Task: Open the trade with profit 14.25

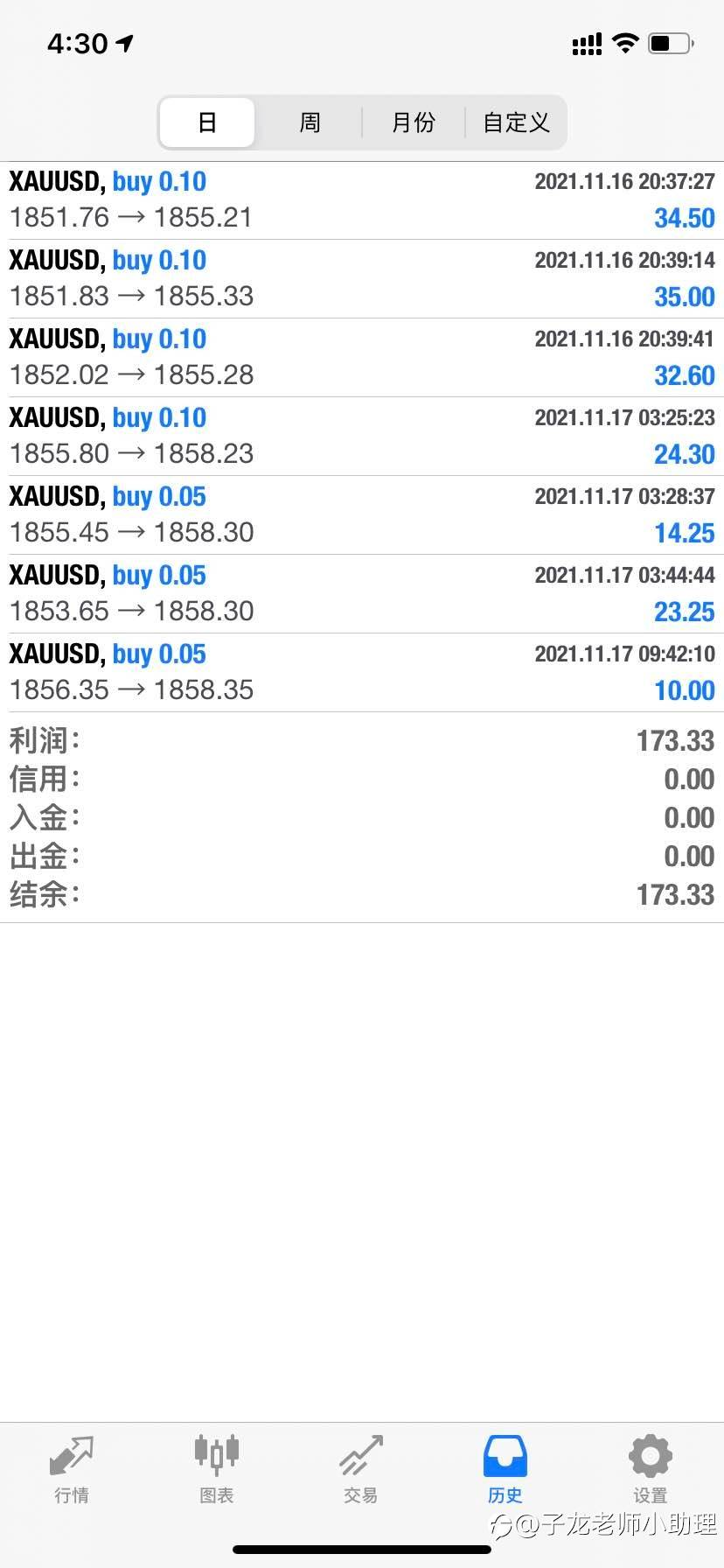Action: [x=362, y=515]
